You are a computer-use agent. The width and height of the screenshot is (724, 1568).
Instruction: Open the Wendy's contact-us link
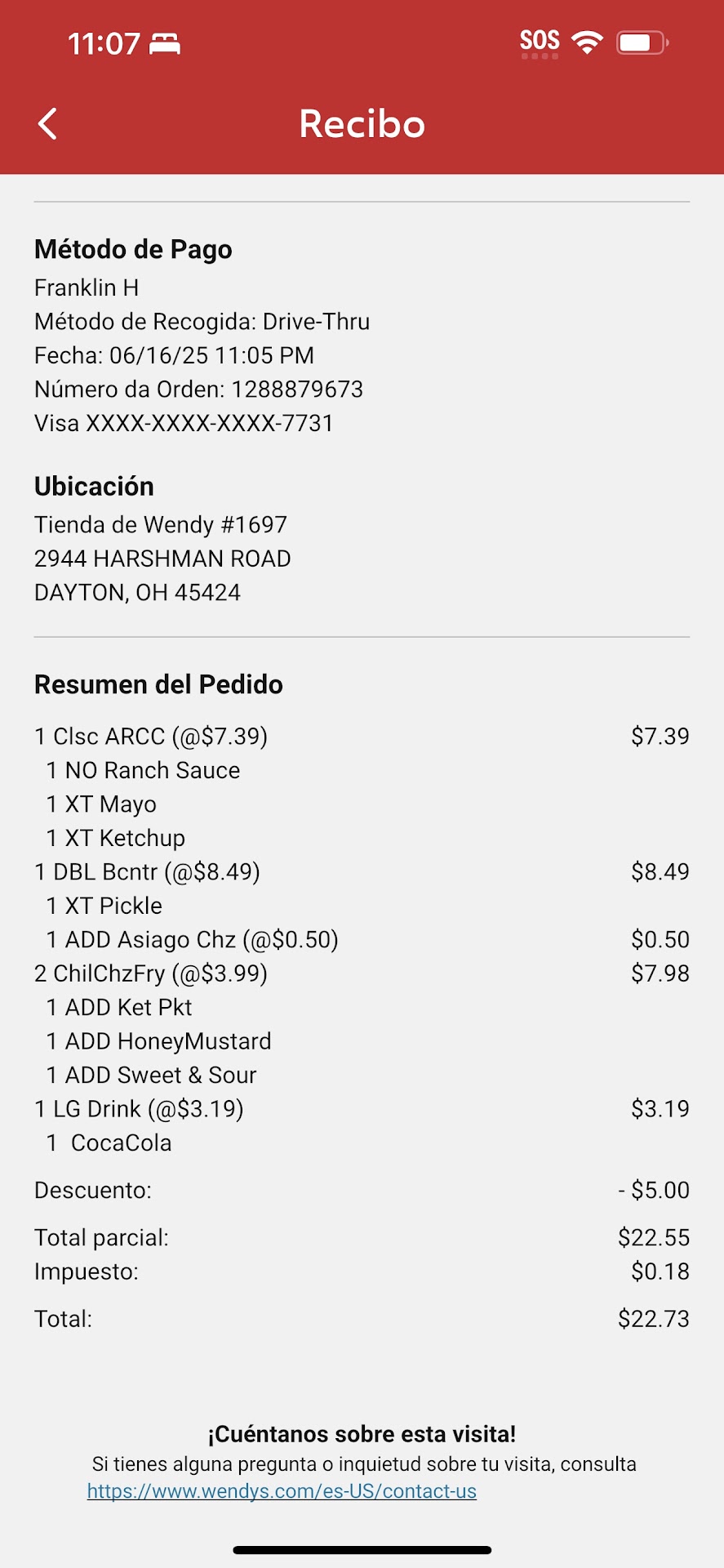click(282, 1491)
